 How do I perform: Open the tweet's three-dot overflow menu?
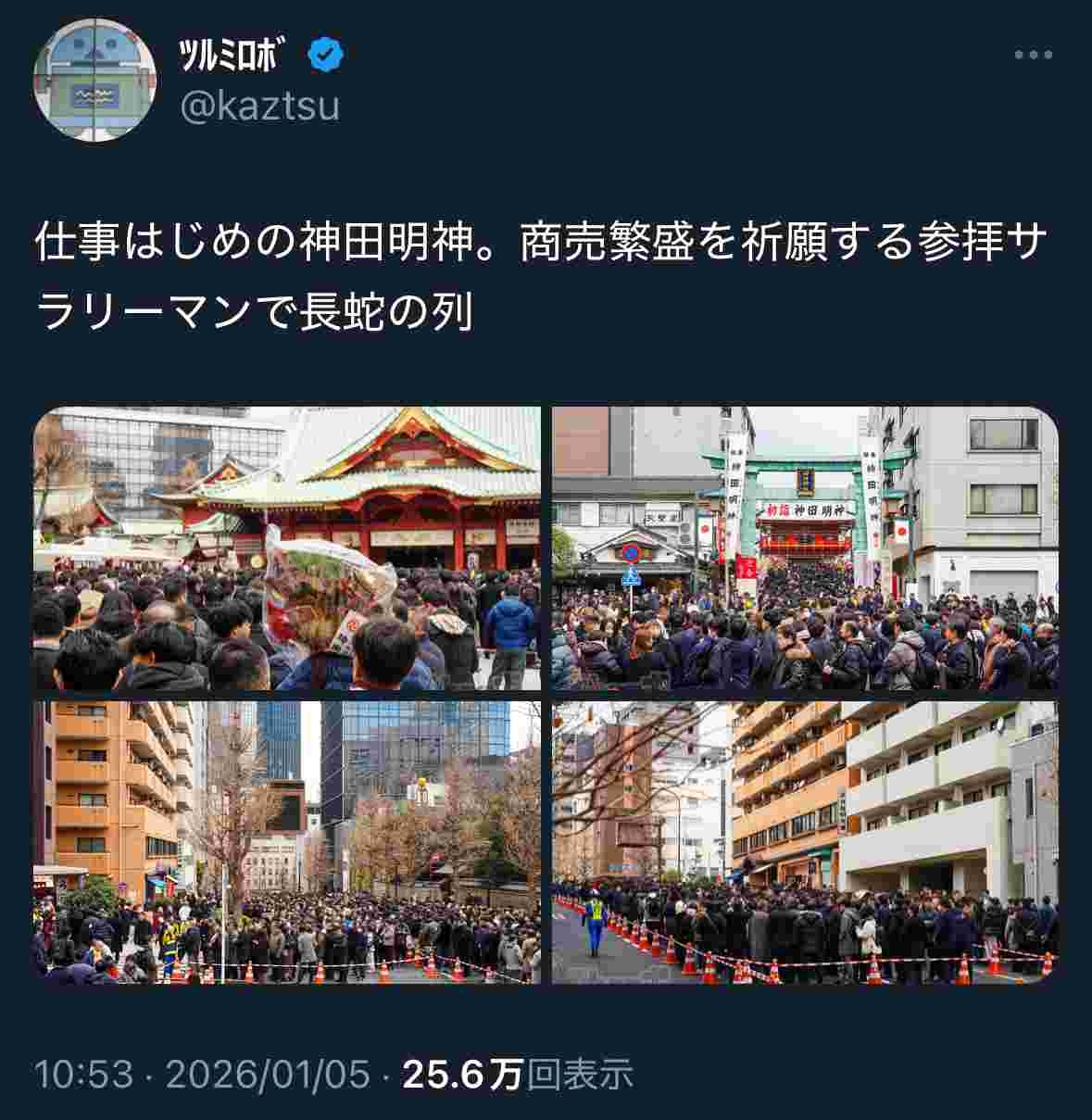[x=1033, y=56]
